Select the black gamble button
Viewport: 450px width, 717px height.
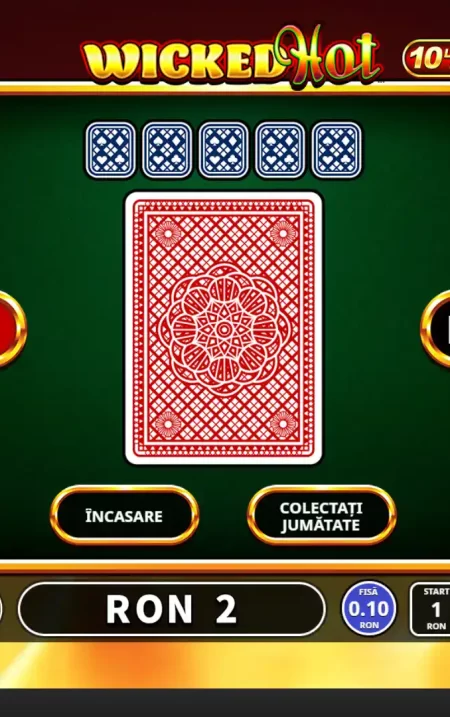click(437, 328)
